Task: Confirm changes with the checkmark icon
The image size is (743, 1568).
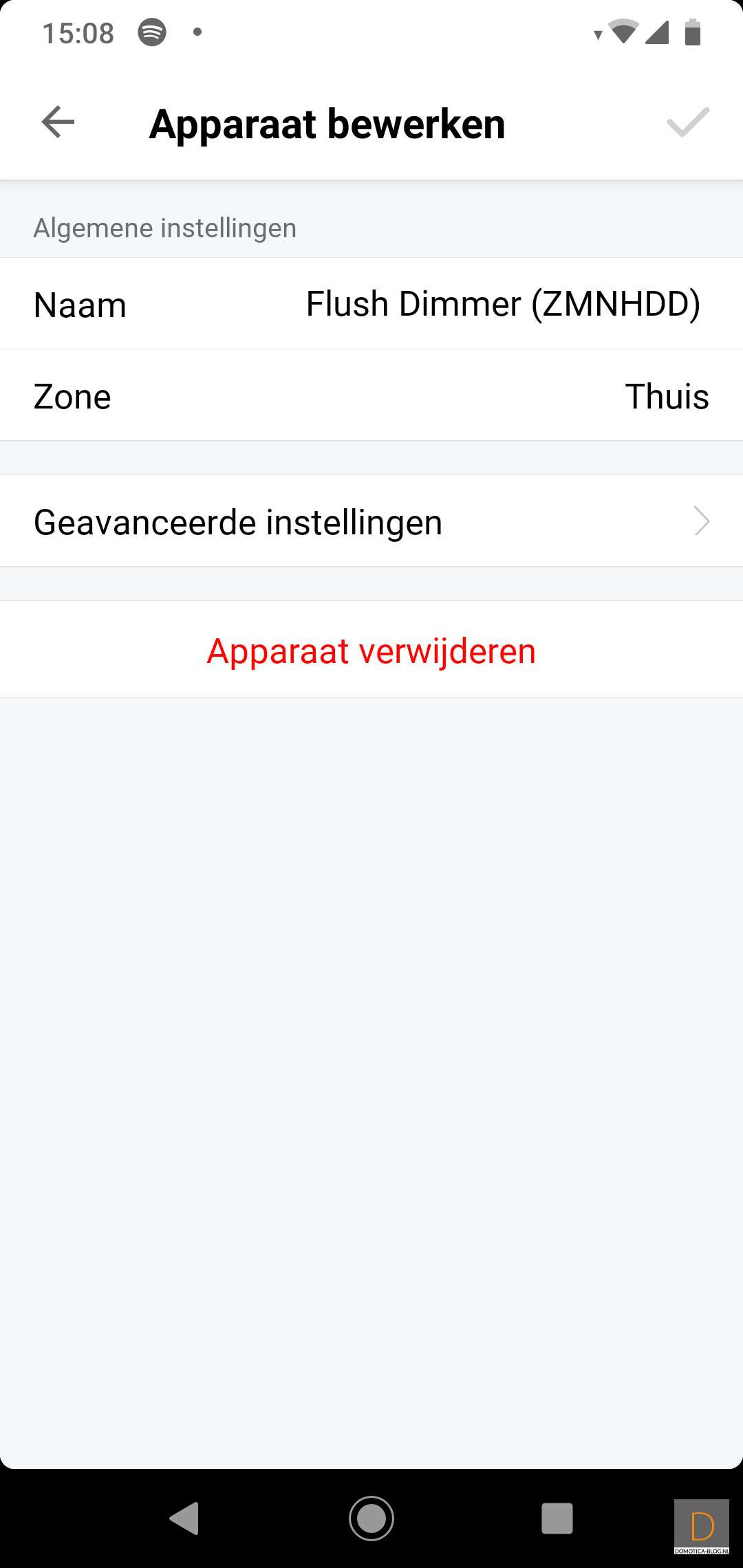Action: 687,123
